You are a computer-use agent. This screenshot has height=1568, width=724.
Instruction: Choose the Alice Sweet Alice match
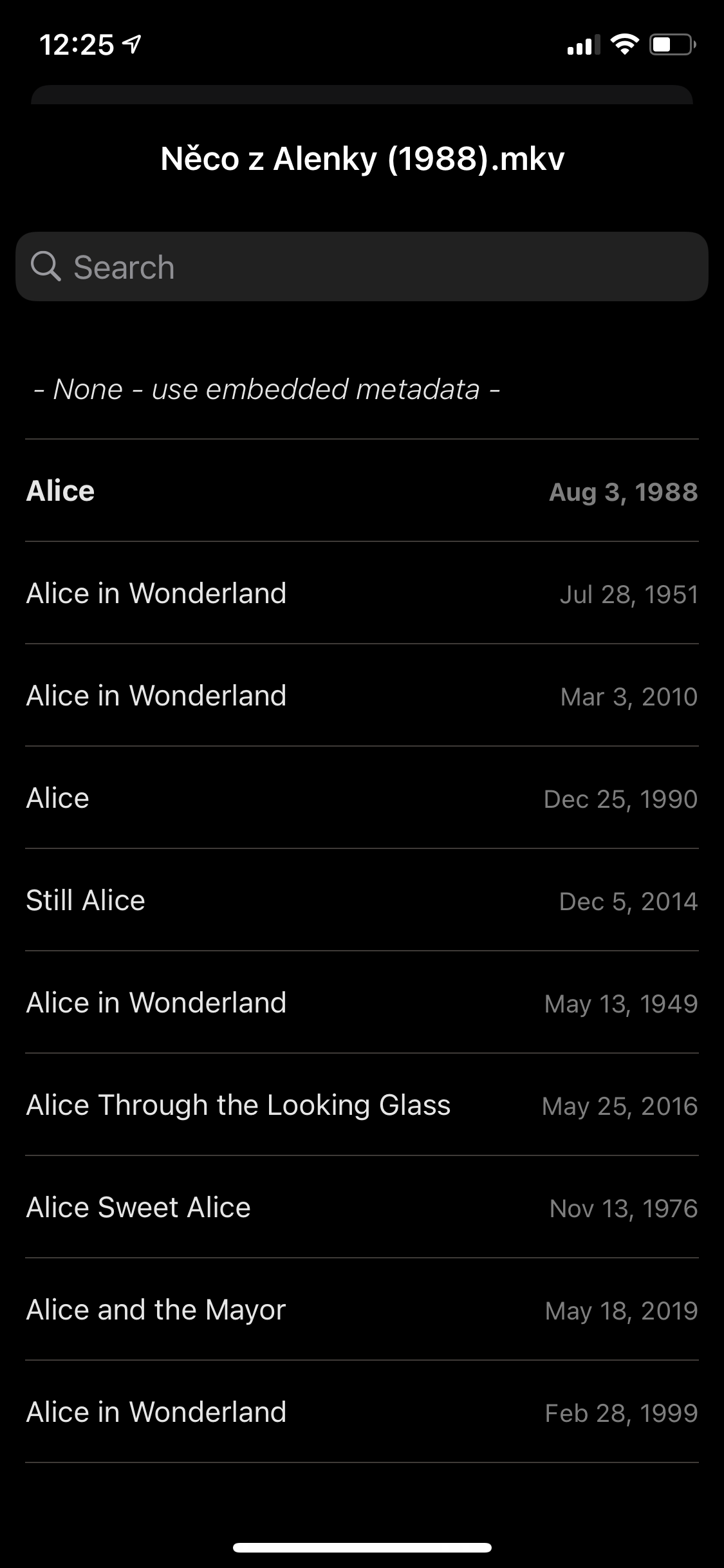point(362,1208)
